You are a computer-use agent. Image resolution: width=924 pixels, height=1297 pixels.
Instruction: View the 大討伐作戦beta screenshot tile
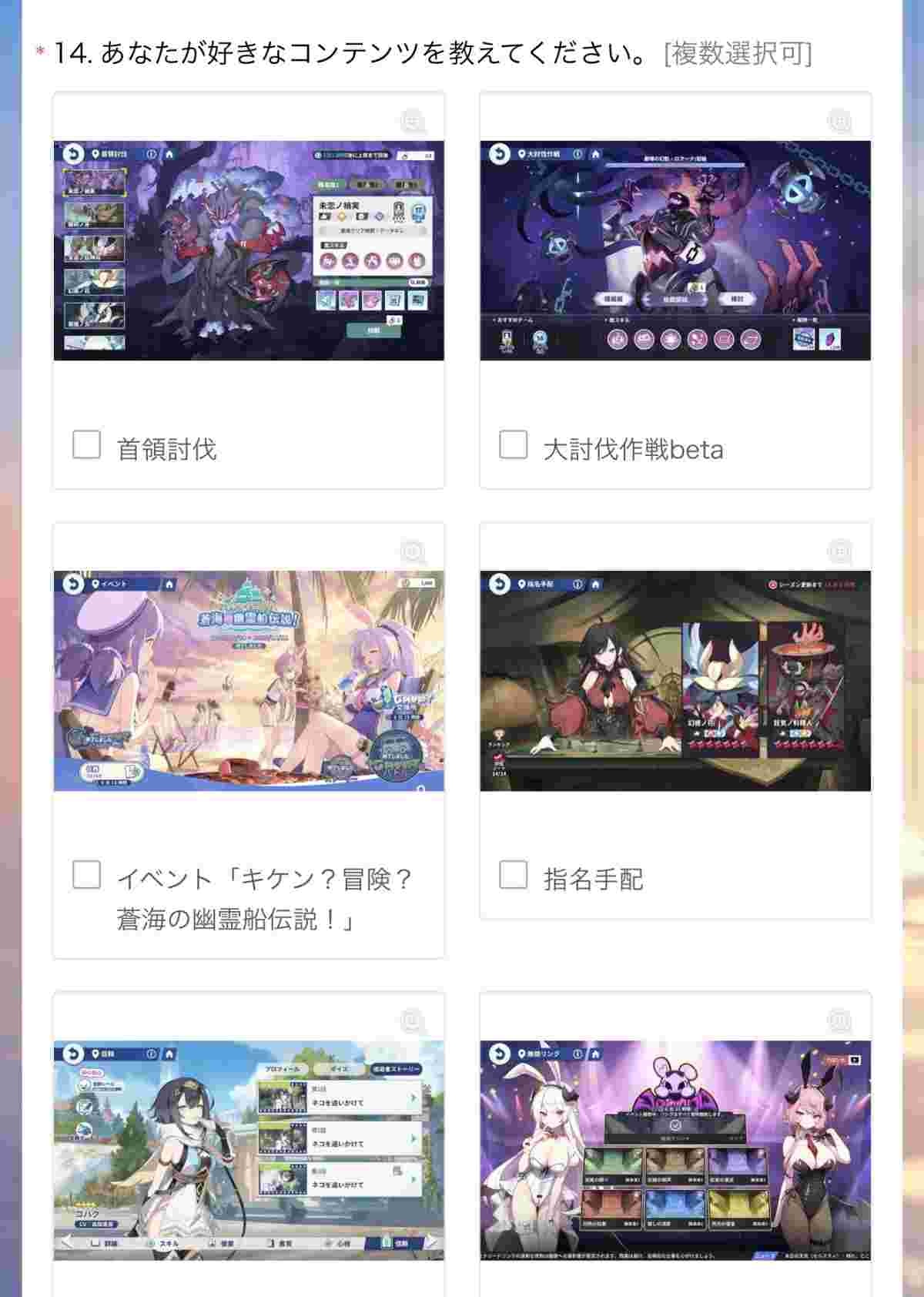(675, 250)
